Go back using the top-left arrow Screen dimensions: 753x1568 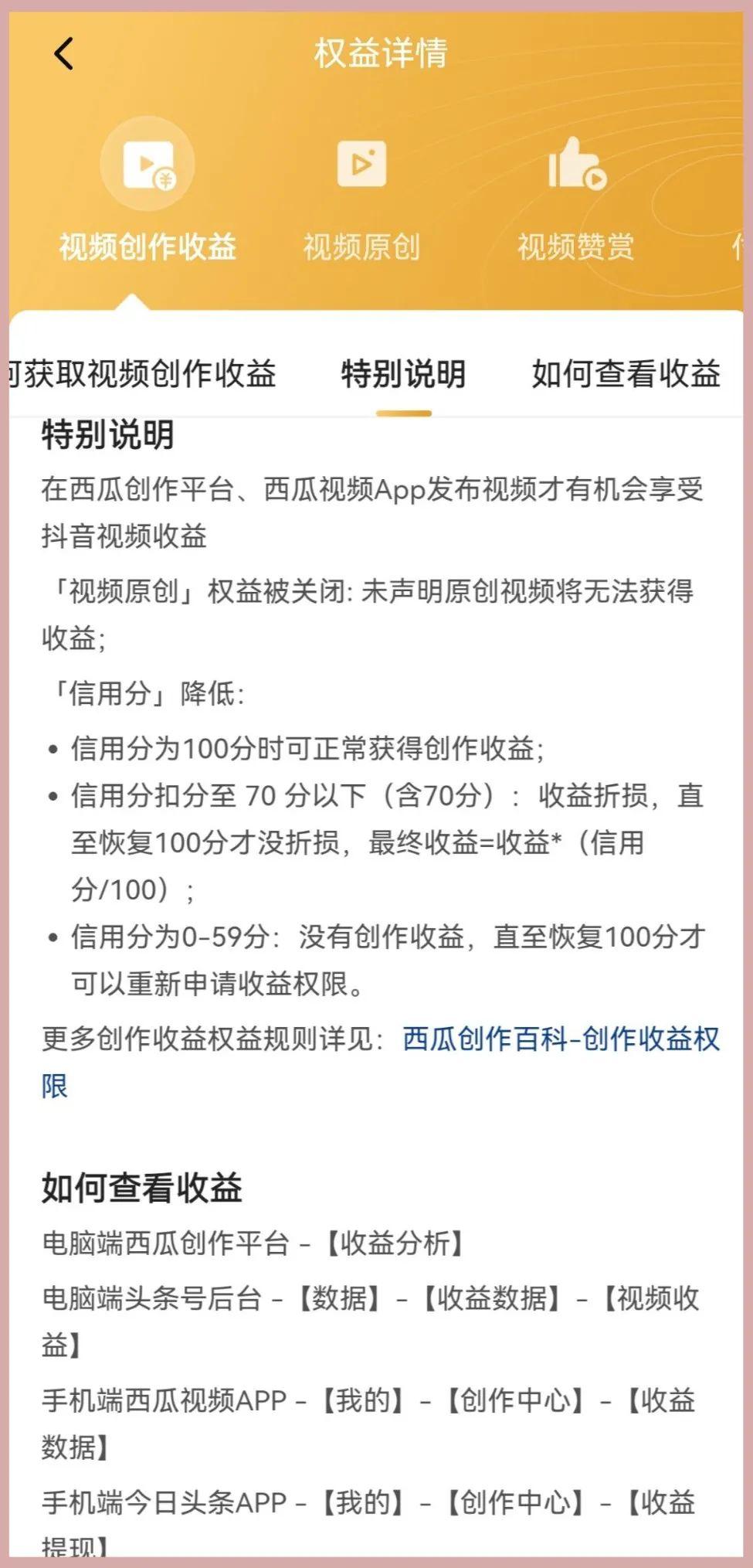click(x=64, y=54)
